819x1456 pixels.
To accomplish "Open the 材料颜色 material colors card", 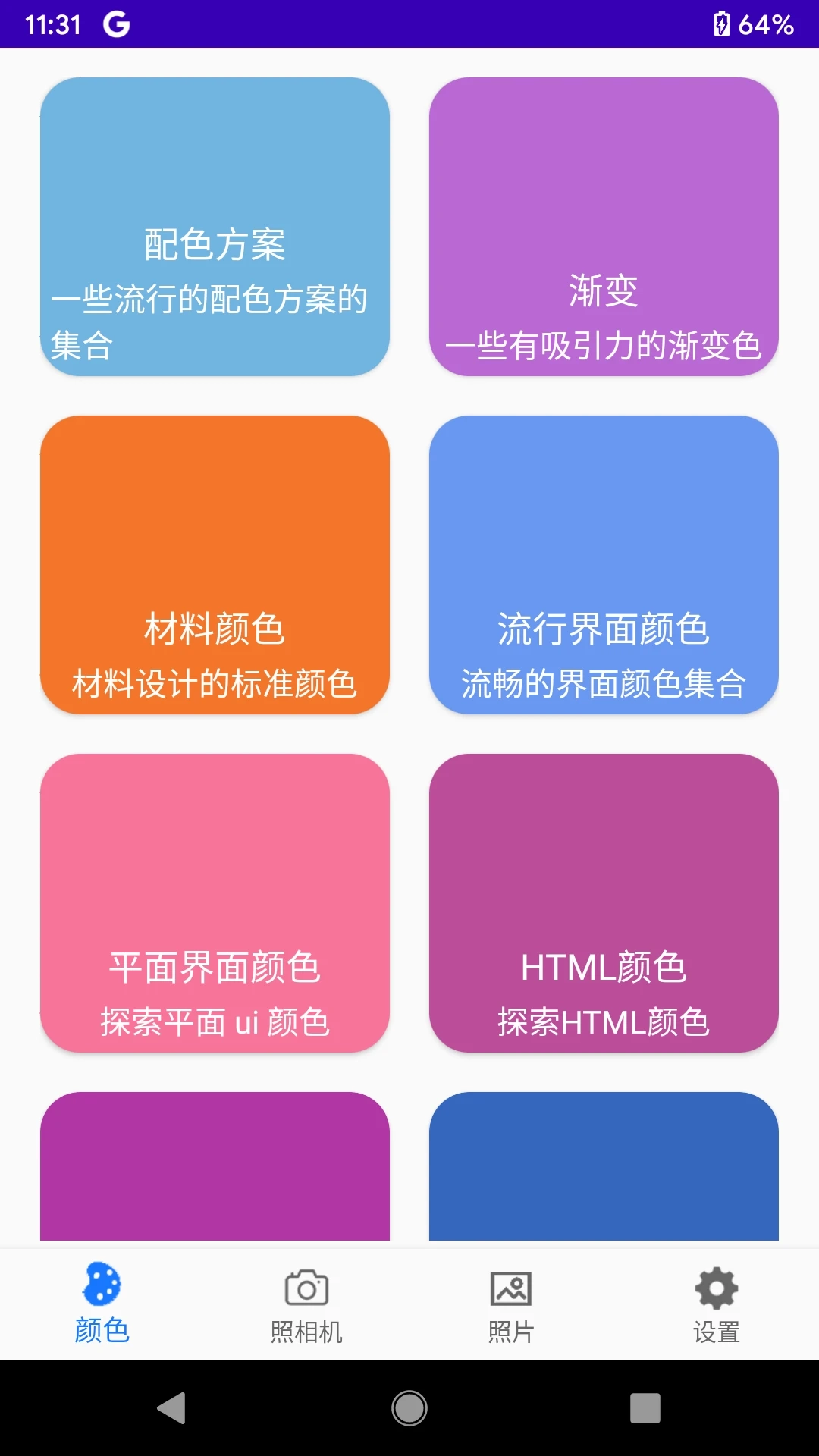I will [215, 563].
